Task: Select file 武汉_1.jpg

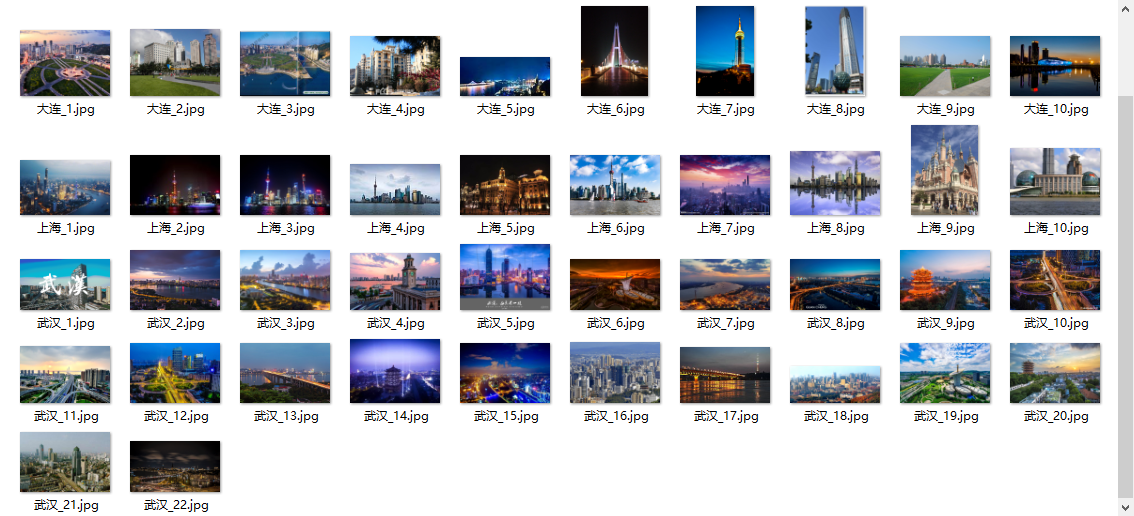Action: click(x=65, y=284)
